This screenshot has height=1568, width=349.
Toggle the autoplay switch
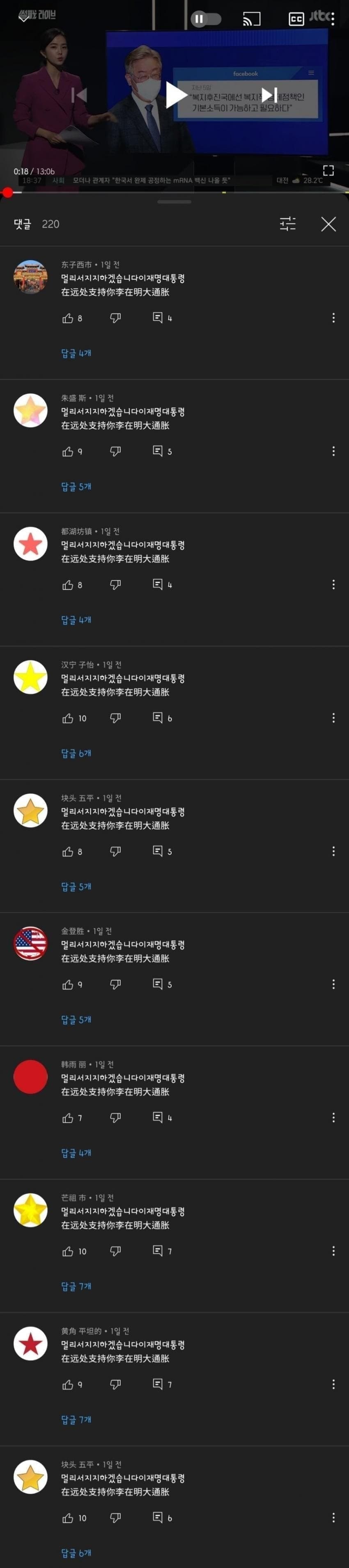tap(204, 19)
